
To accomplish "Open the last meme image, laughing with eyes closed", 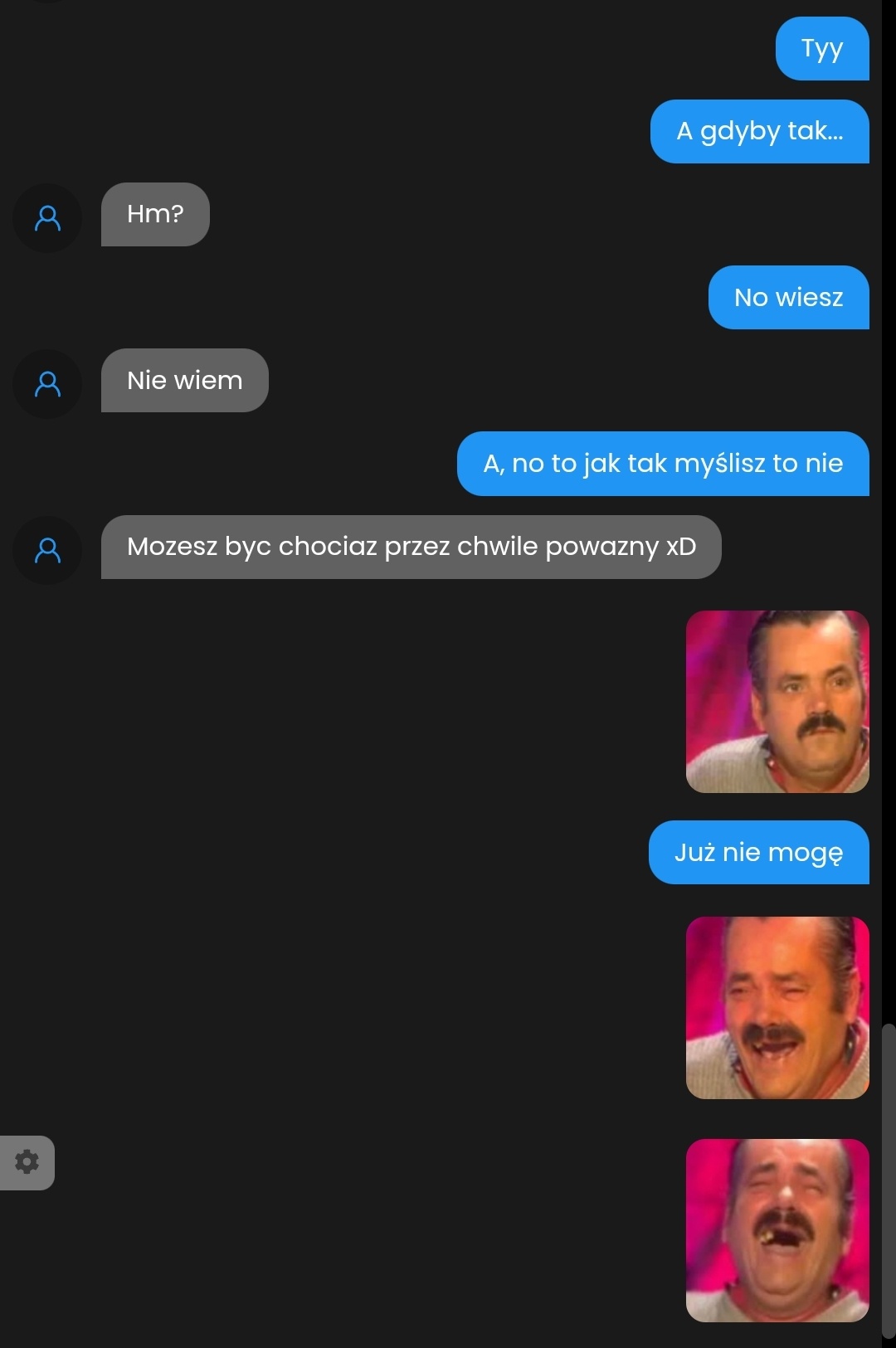I will [777, 1230].
